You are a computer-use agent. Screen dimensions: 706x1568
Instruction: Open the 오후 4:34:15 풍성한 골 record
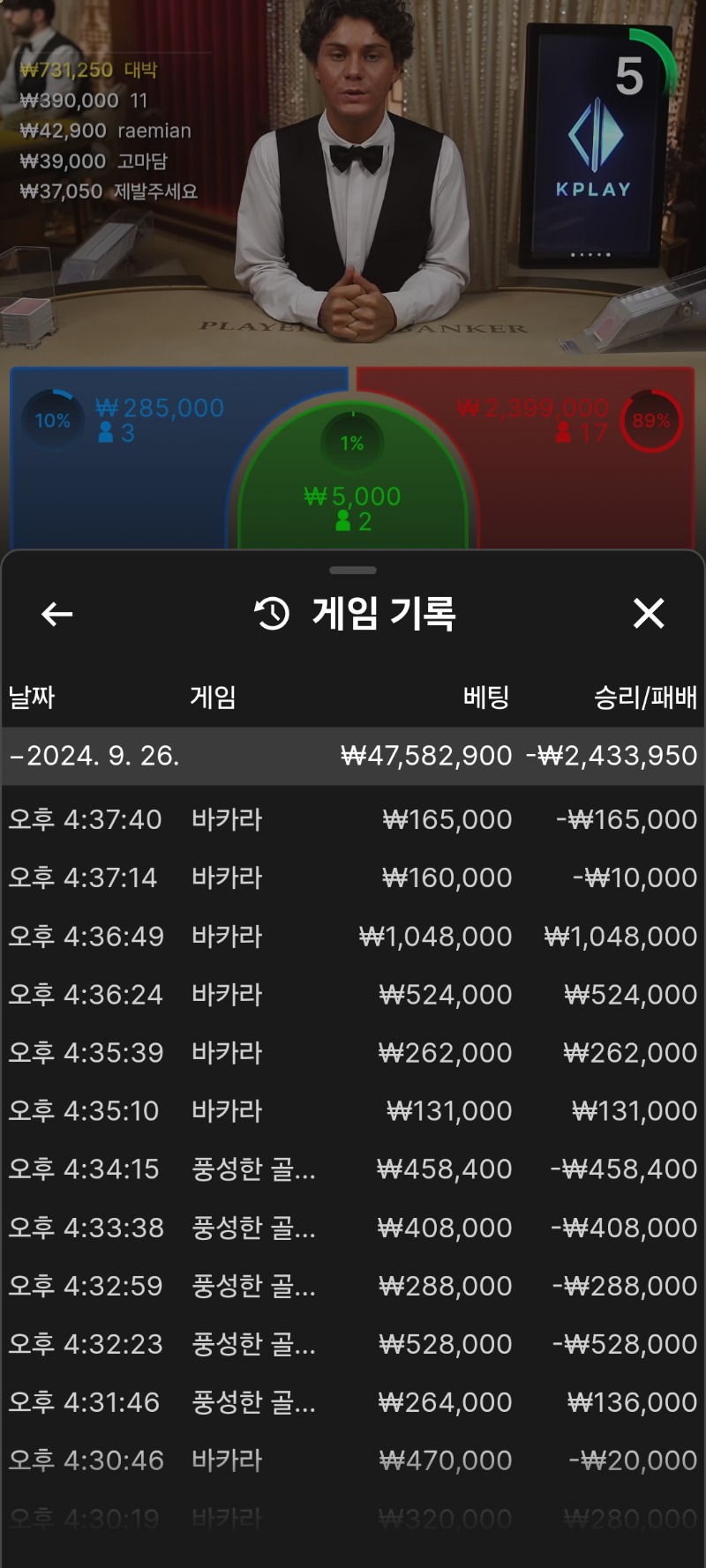(353, 1169)
